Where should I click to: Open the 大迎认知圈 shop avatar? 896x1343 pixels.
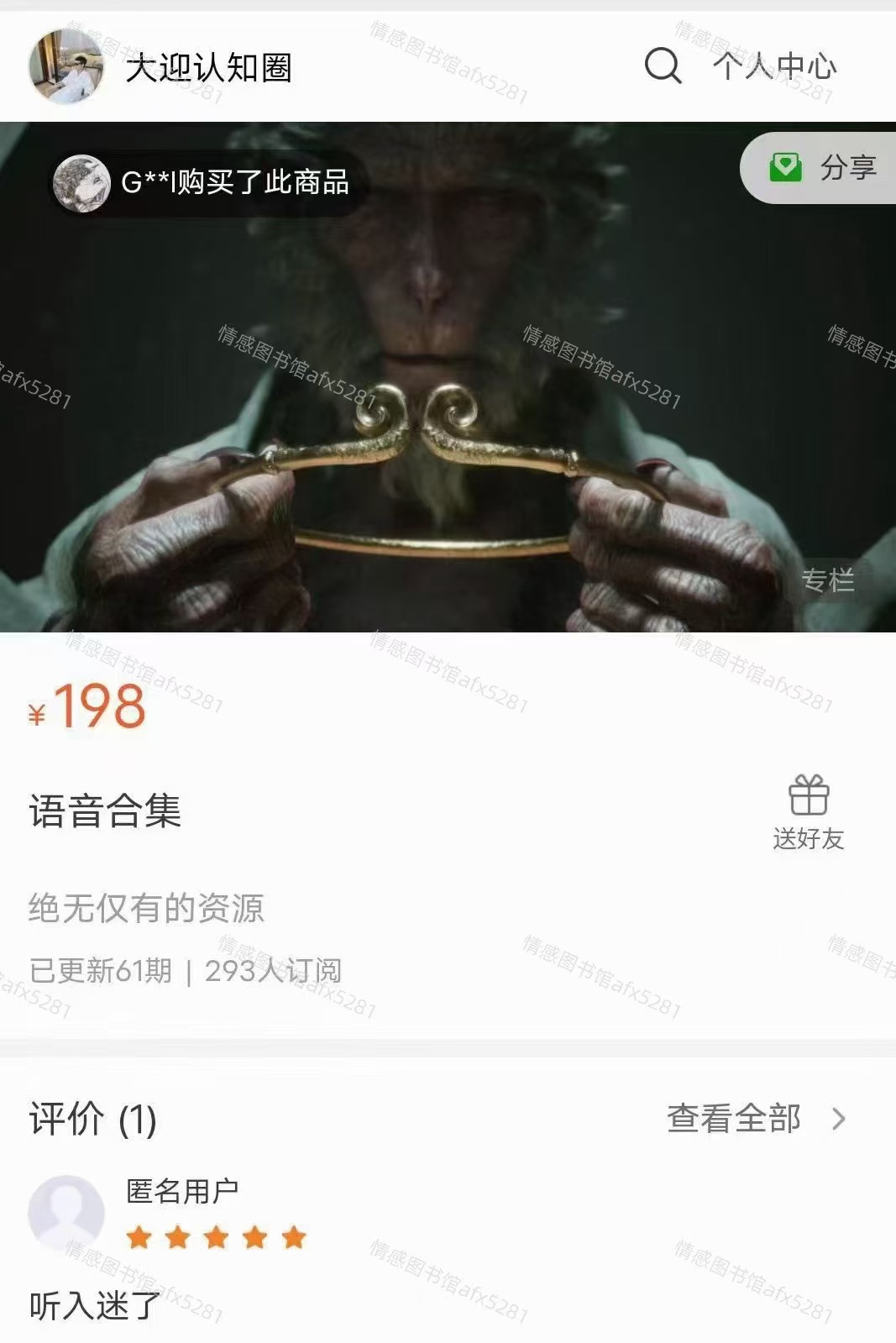(65, 66)
